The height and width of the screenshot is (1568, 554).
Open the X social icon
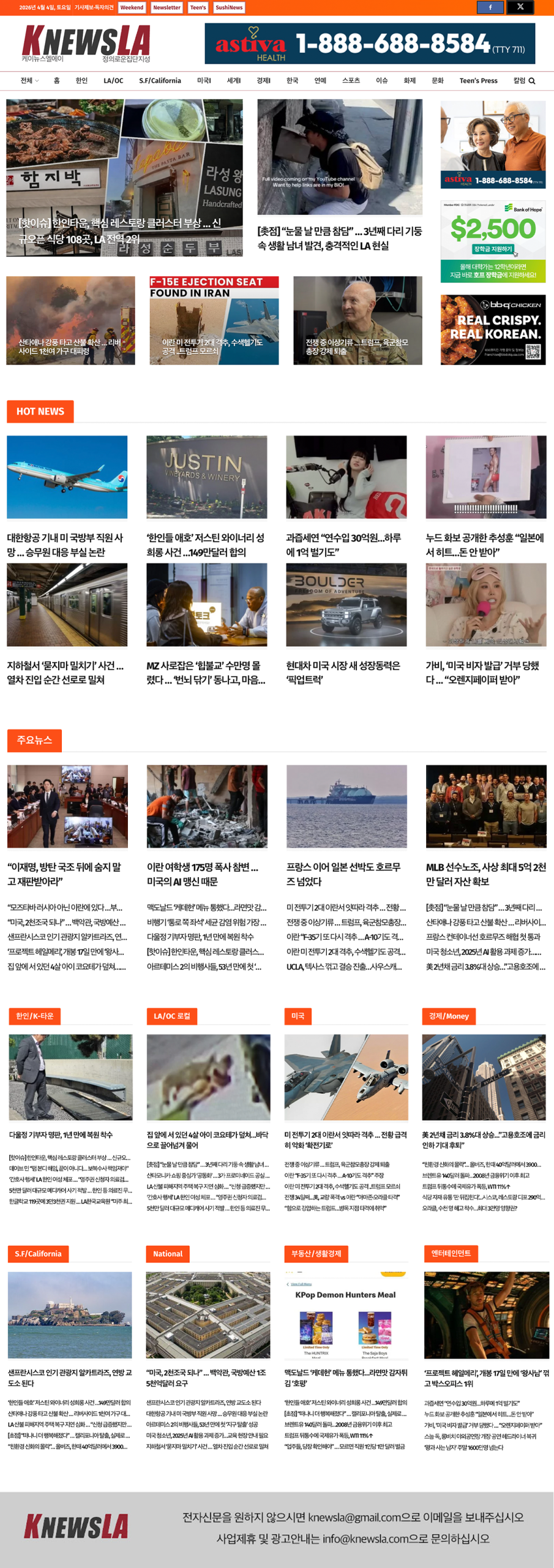click(x=520, y=7)
